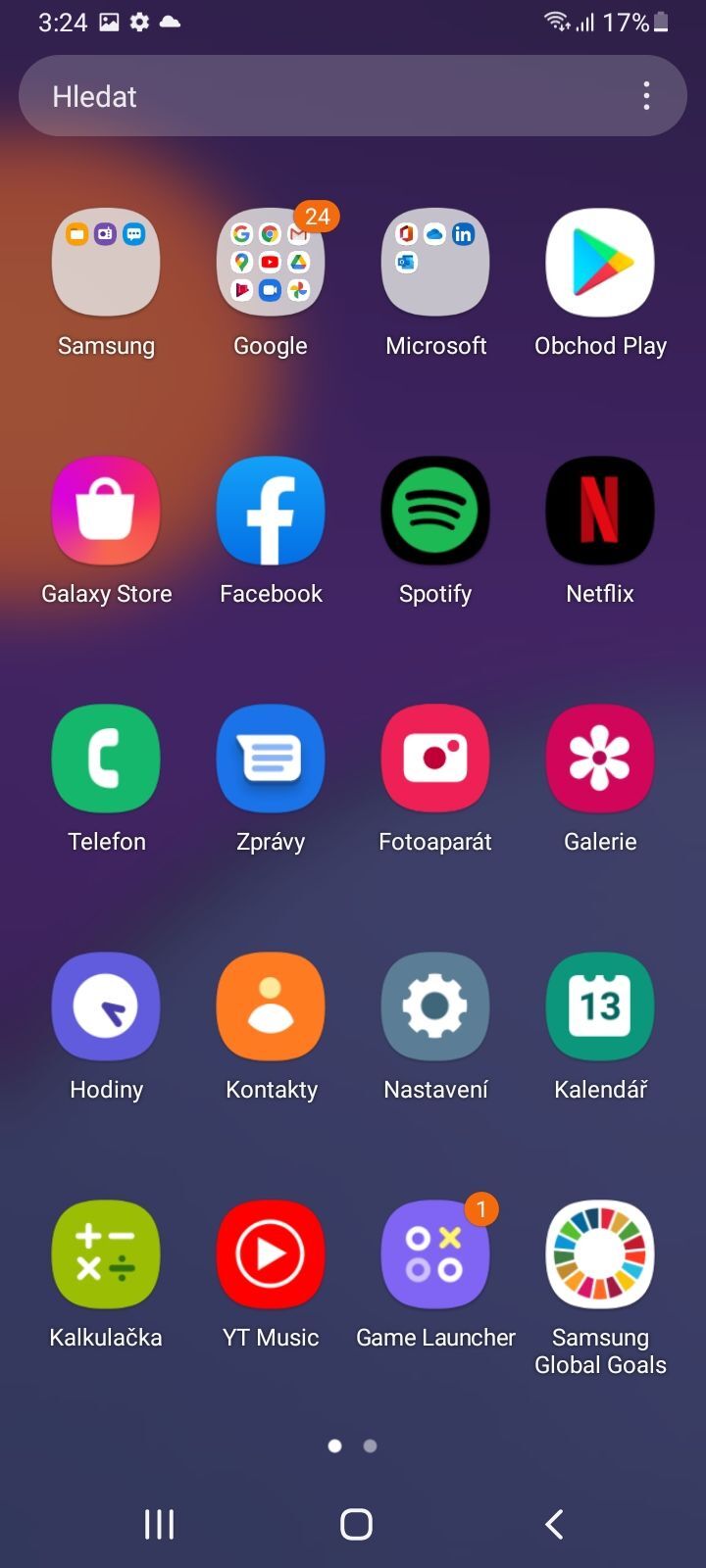Open Nastavení settings
The height and width of the screenshot is (1568, 706).
click(x=435, y=1005)
